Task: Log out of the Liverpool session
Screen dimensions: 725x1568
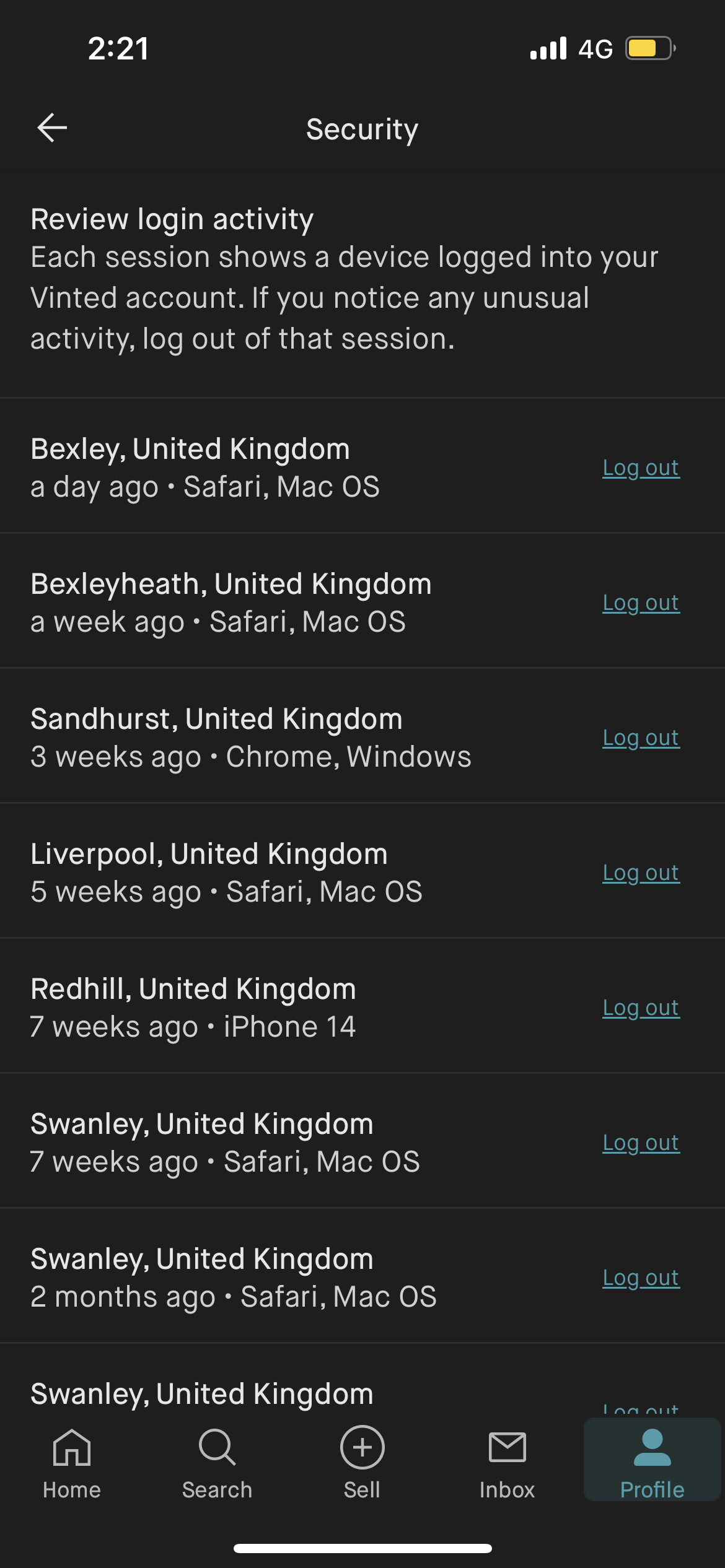Action: (x=641, y=873)
